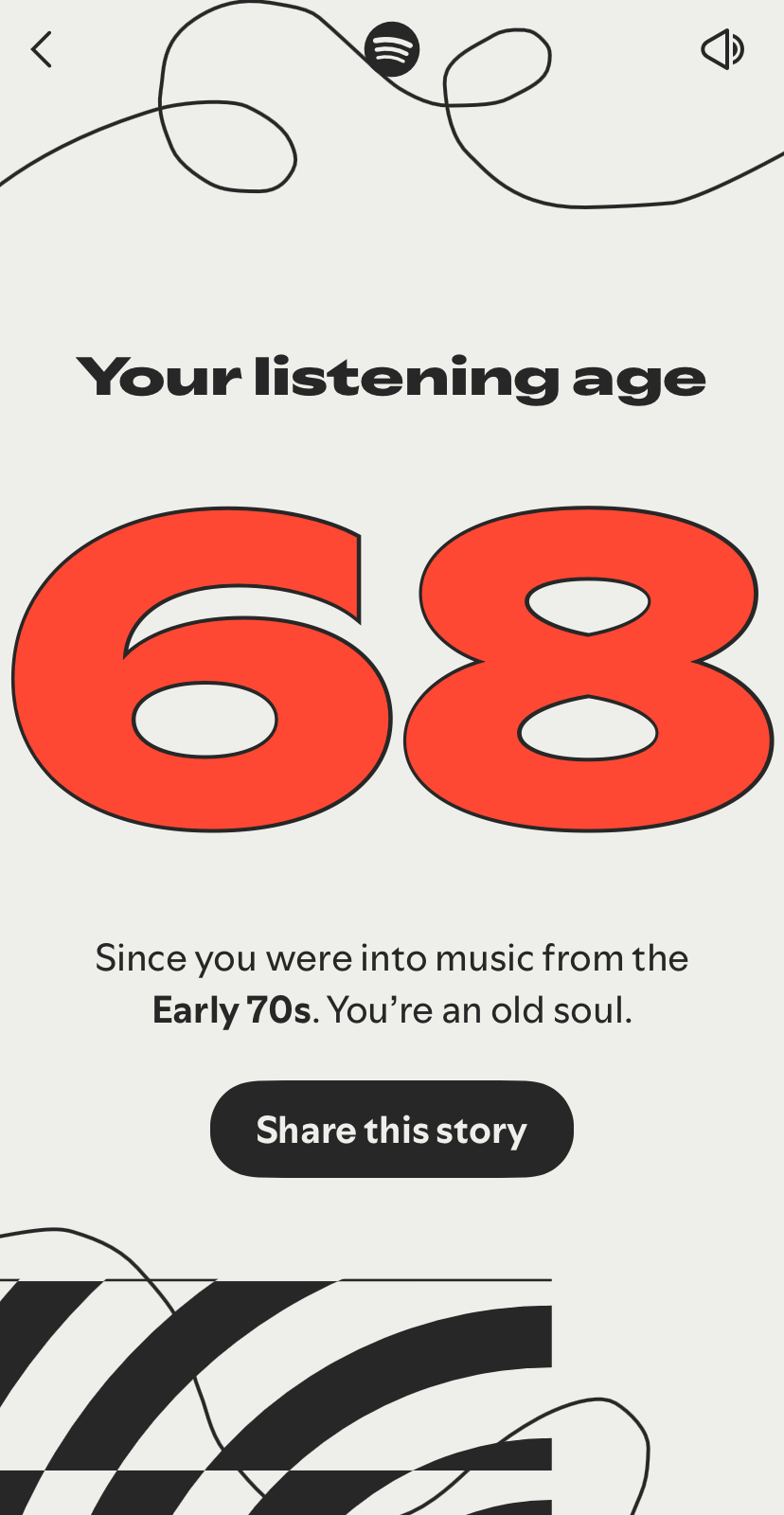Tap the Share this story button

(391, 1130)
